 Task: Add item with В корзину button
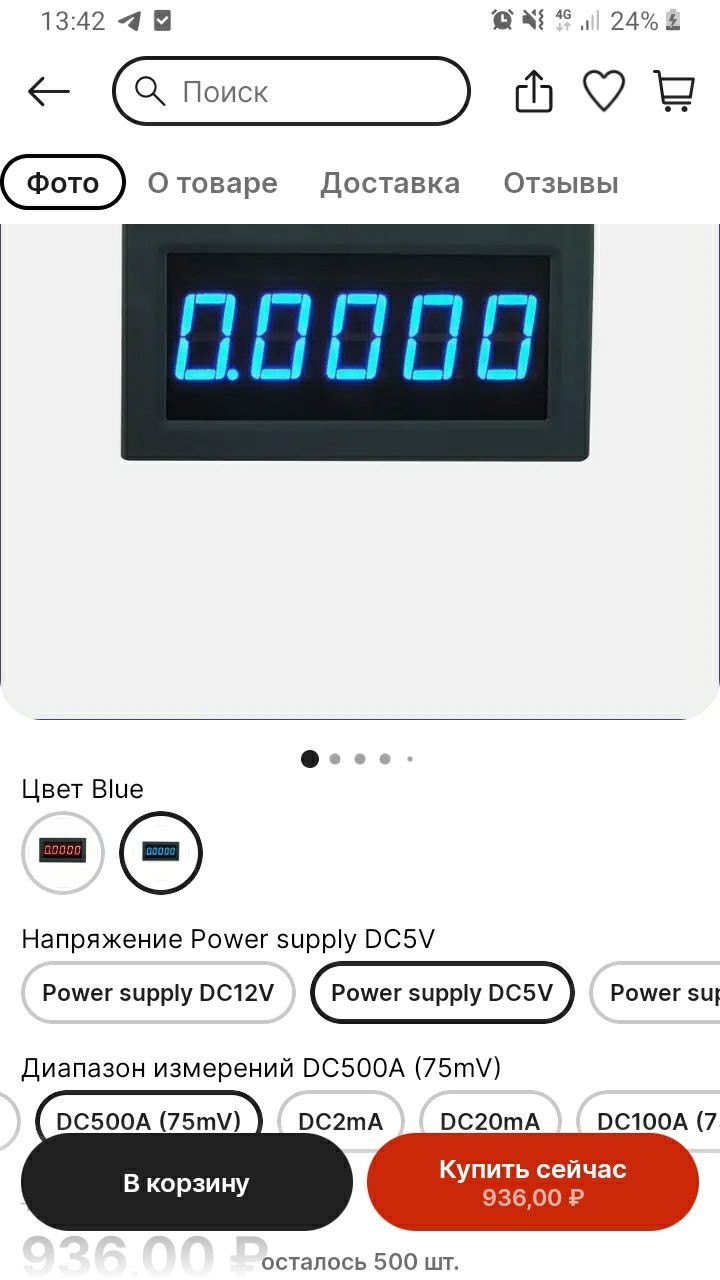pos(187,1183)
